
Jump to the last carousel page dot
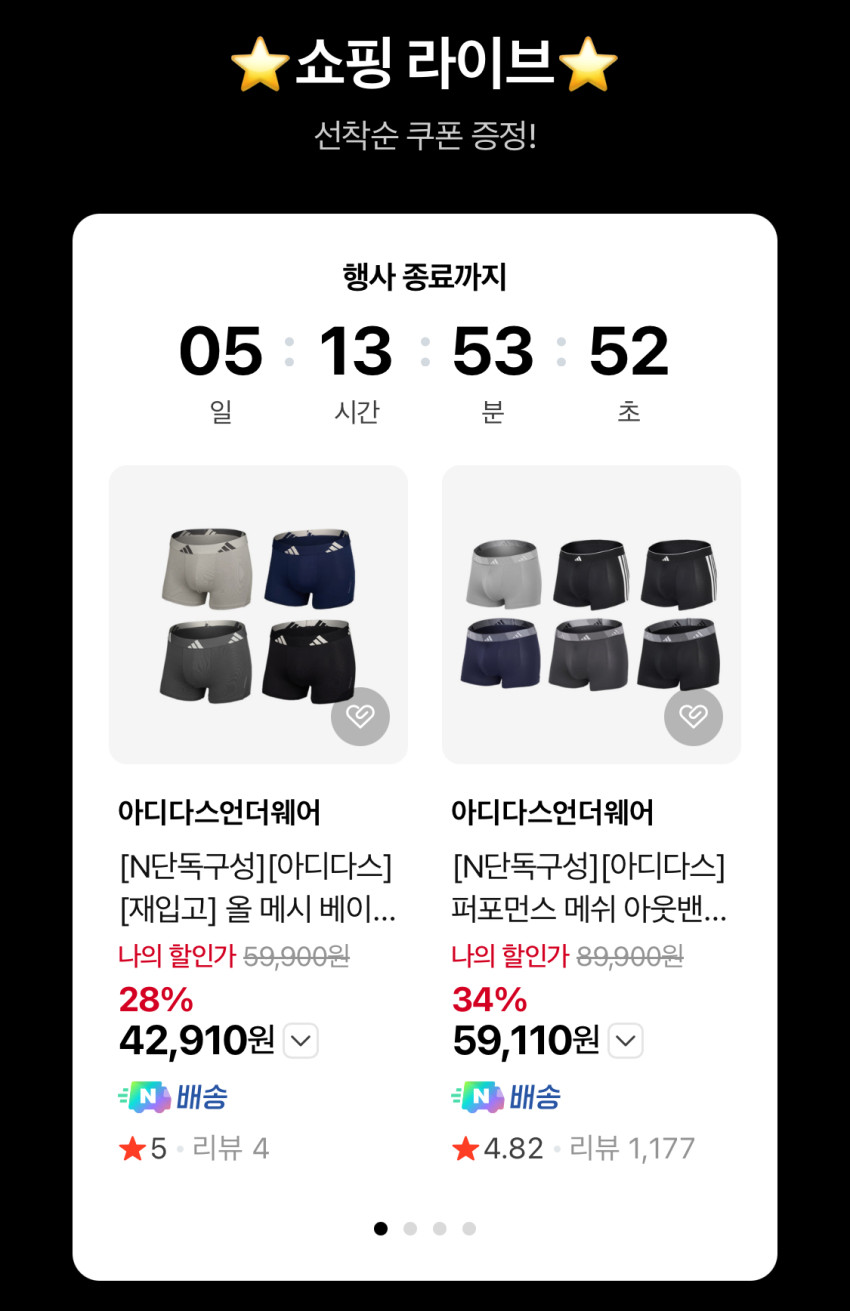469,1228
